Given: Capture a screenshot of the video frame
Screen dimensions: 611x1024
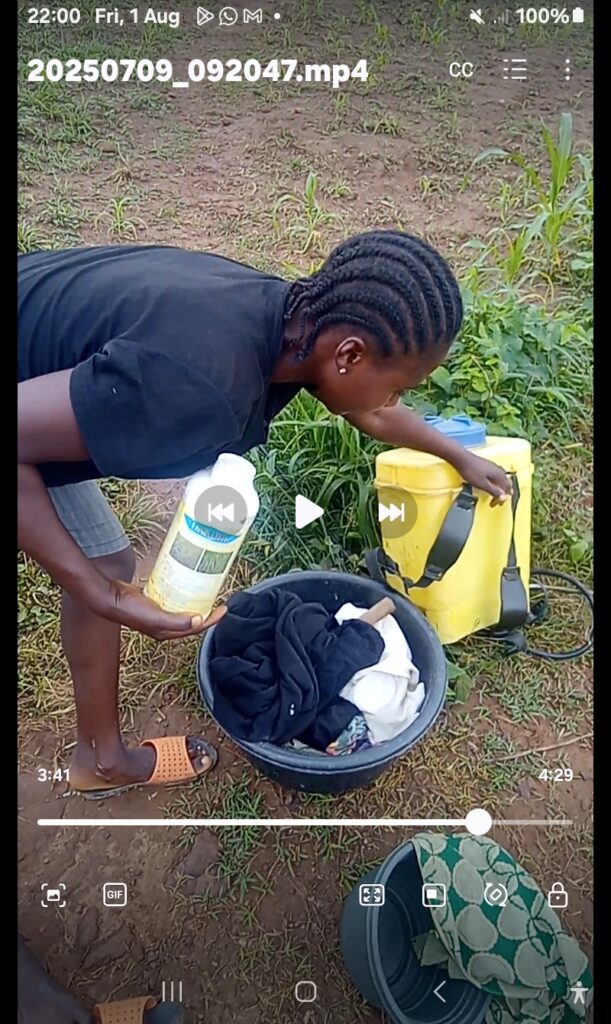Looking at the screenshot, I should click(53, 895).
